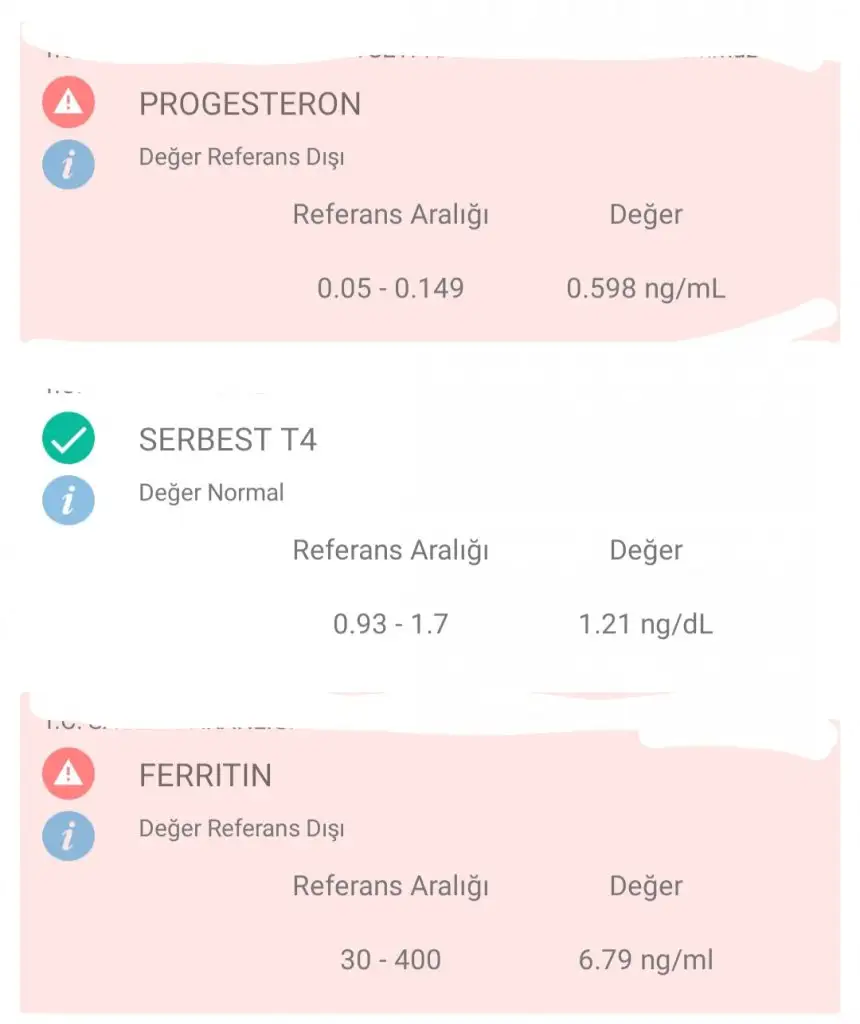Open the info icon for PROGESTERON

pyautogui.click(x=68, y=164)
